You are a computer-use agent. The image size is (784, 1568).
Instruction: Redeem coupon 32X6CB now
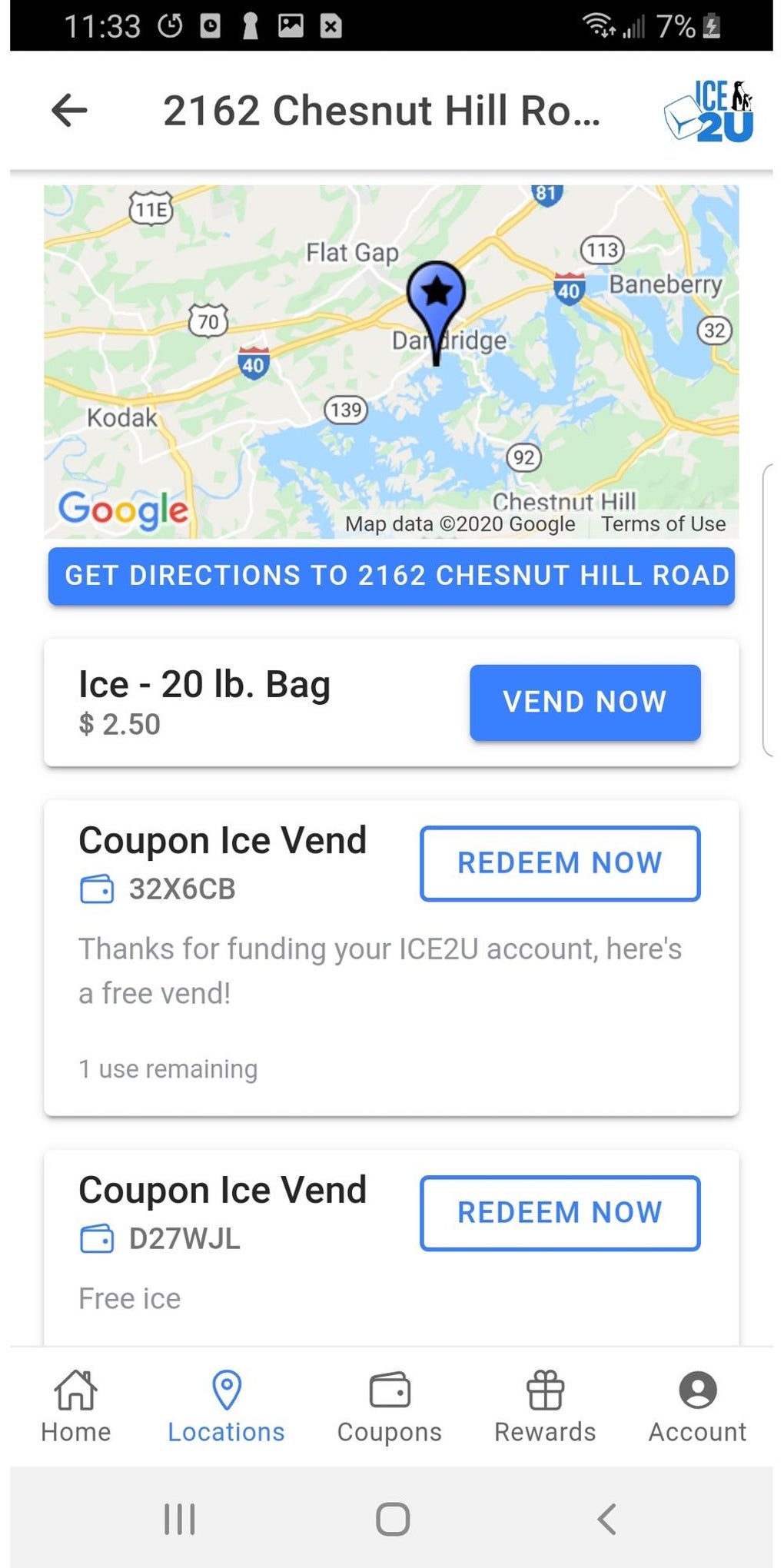pos(560,863)
